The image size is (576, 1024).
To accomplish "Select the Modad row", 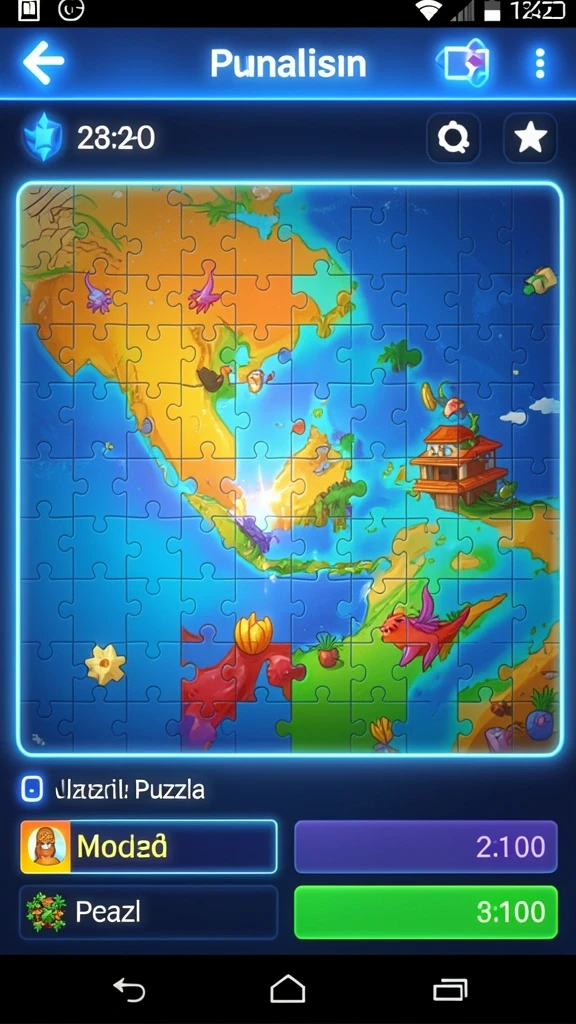I will [149, 847].
